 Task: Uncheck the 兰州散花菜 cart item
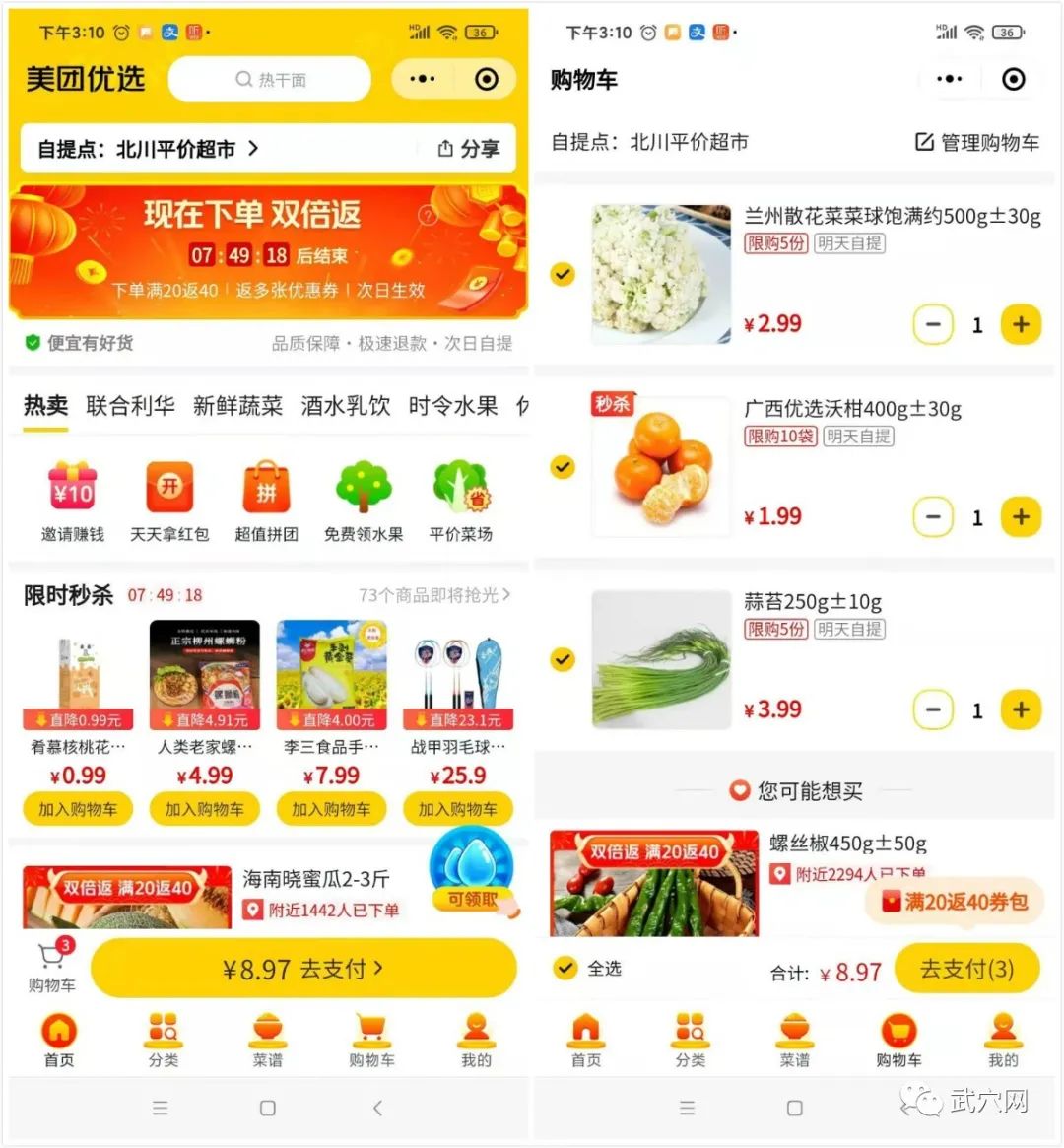(562, 274)
